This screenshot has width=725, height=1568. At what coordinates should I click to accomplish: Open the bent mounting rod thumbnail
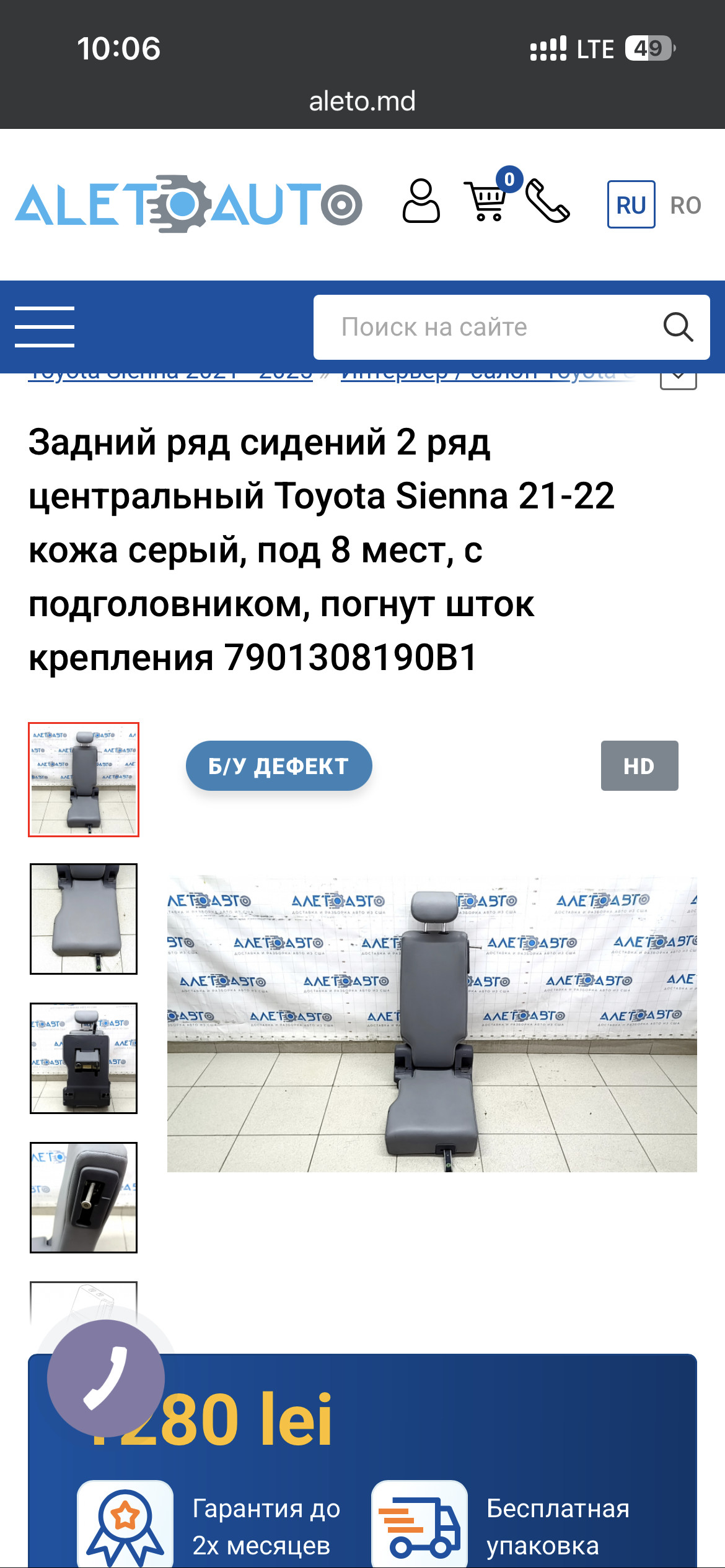tap(84, 1198)
